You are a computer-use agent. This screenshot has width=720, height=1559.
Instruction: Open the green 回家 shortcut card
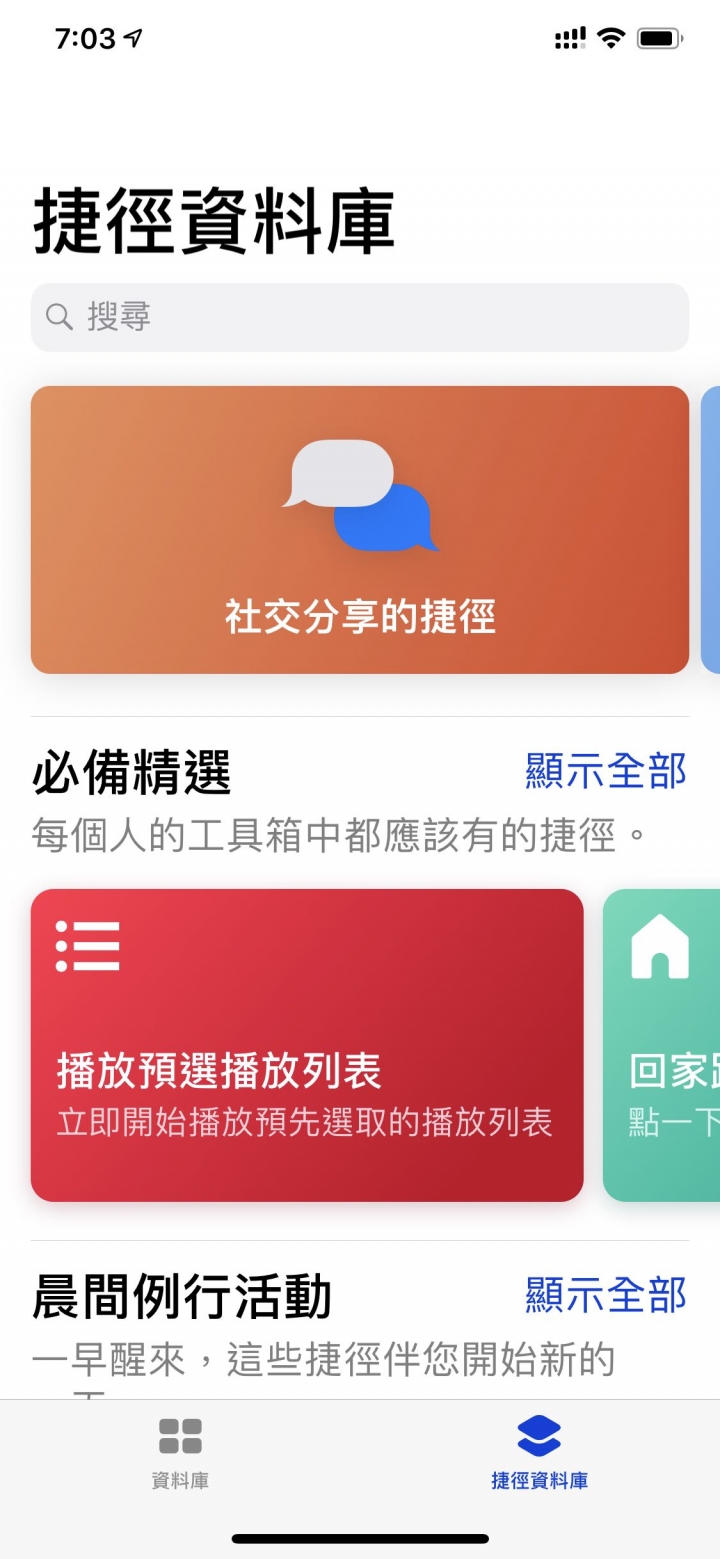coord(662,1044)
